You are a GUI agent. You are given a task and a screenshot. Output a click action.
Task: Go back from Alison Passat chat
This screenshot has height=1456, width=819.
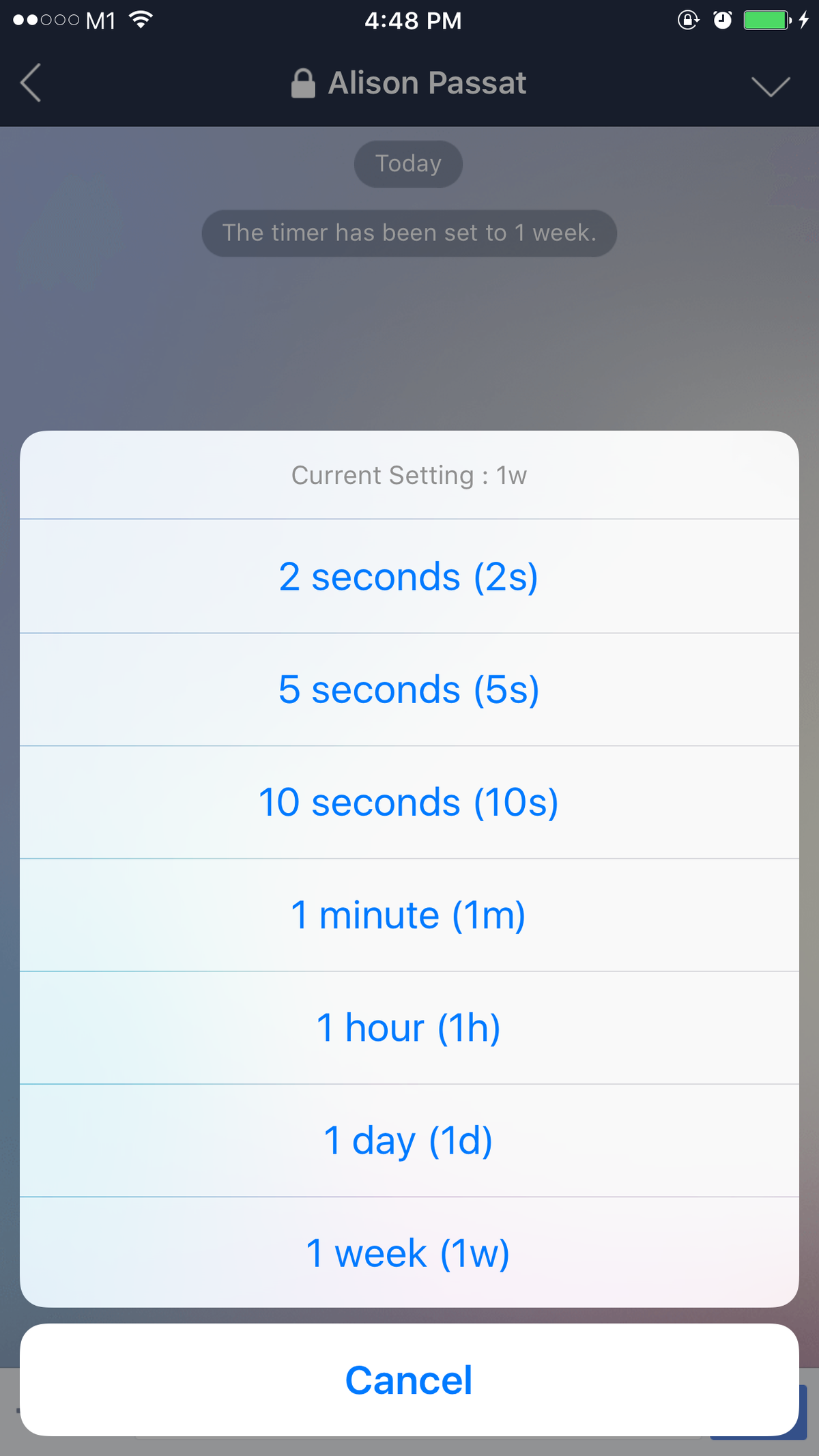[31, 83]
